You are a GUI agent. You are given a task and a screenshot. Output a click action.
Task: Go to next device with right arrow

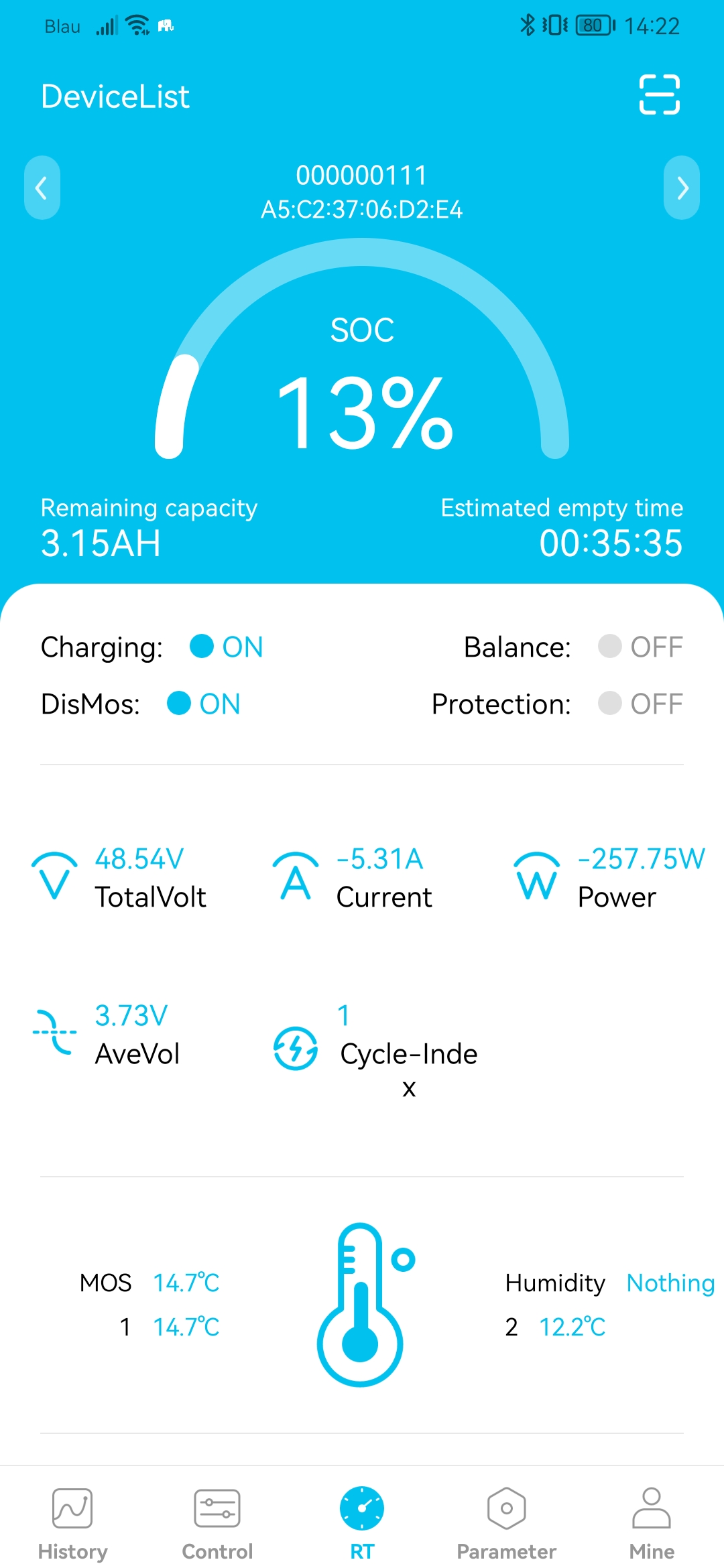point(682,188)
